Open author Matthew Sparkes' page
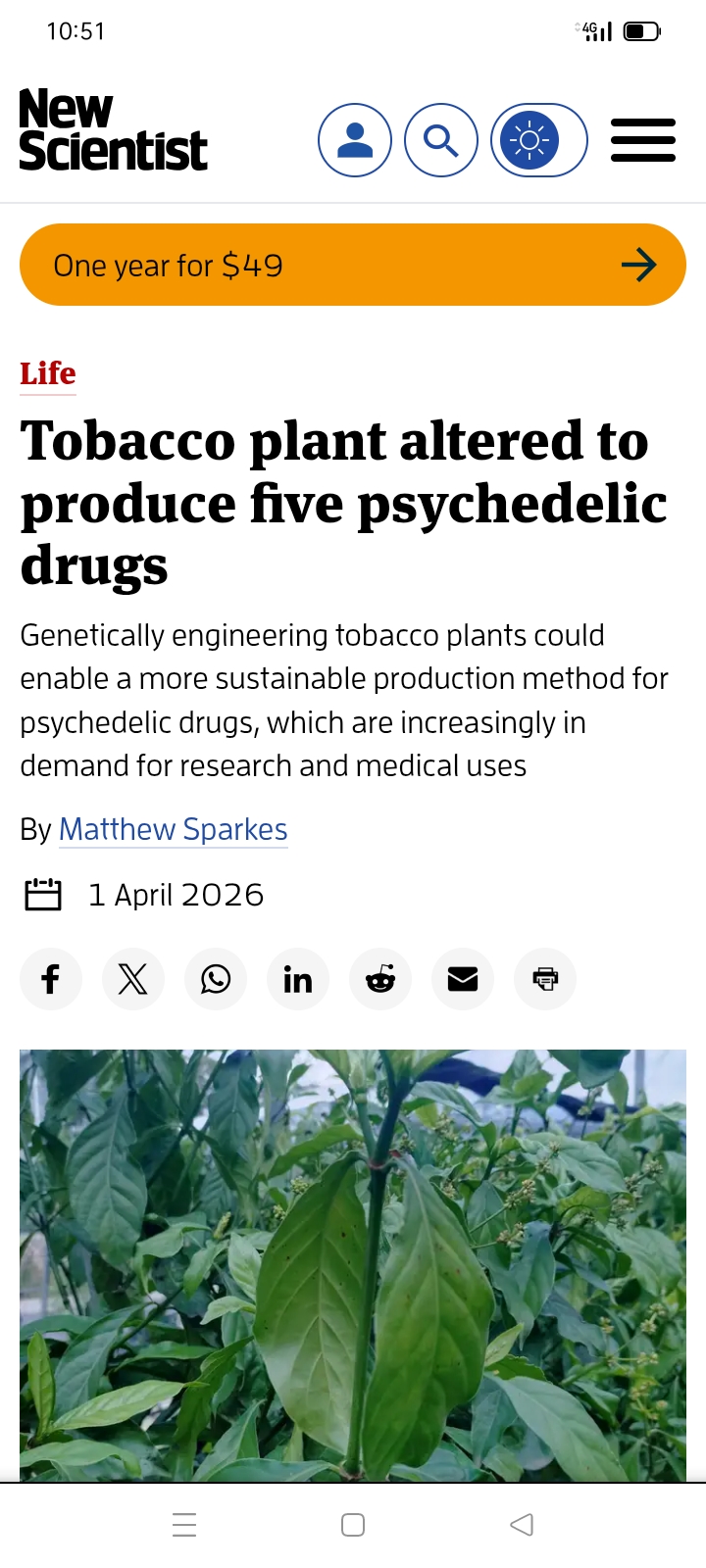 173,829
